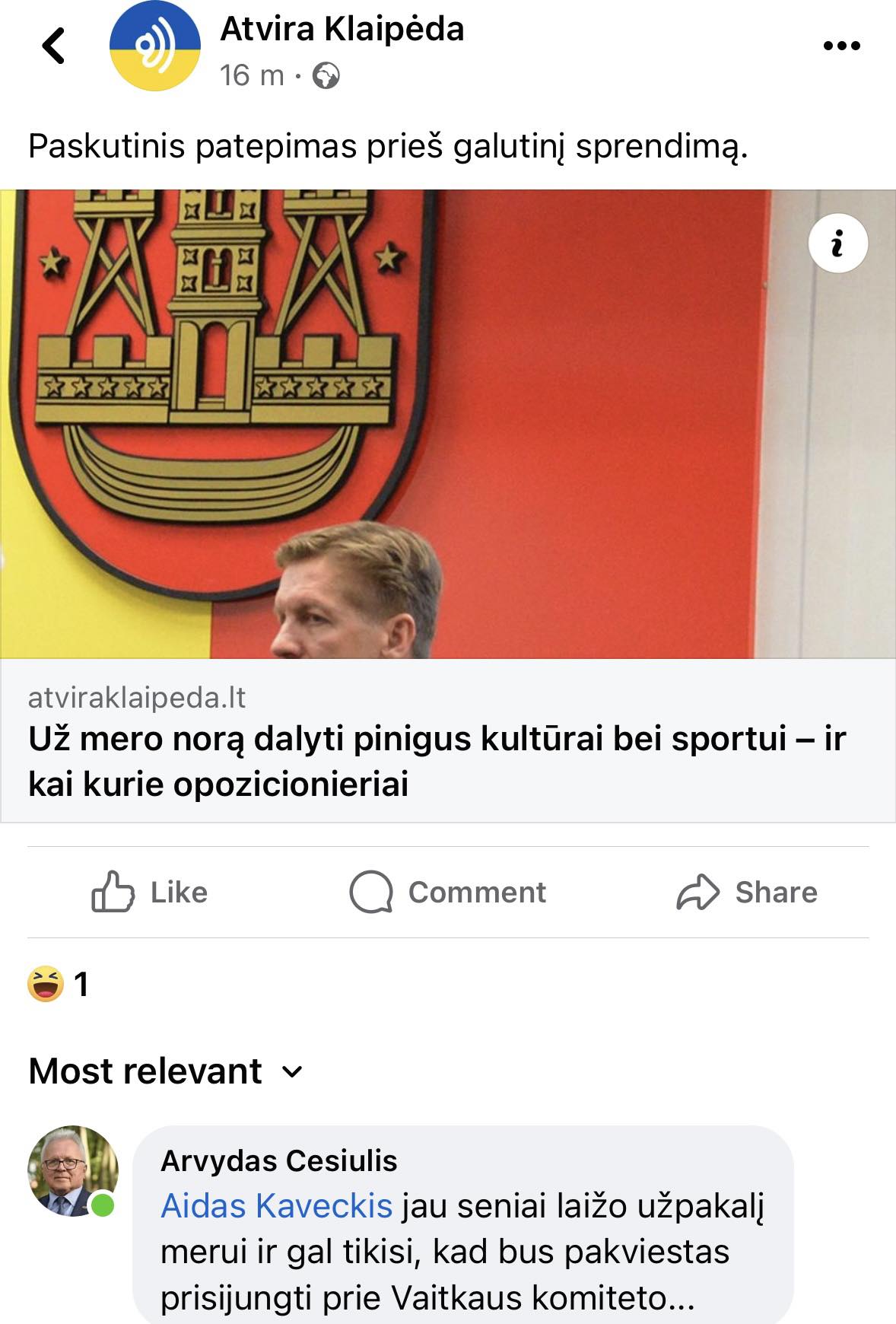Open Arvydas Cesiulis's profile from comment name

coord(278,1161)
